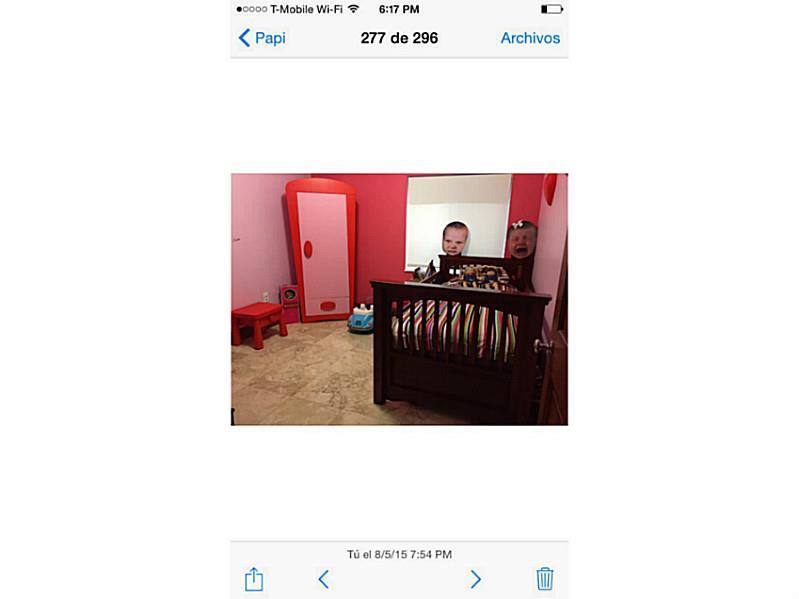This screenshot has height=599, width=799.
Task: Share this photo
Action: coord(254,579)
